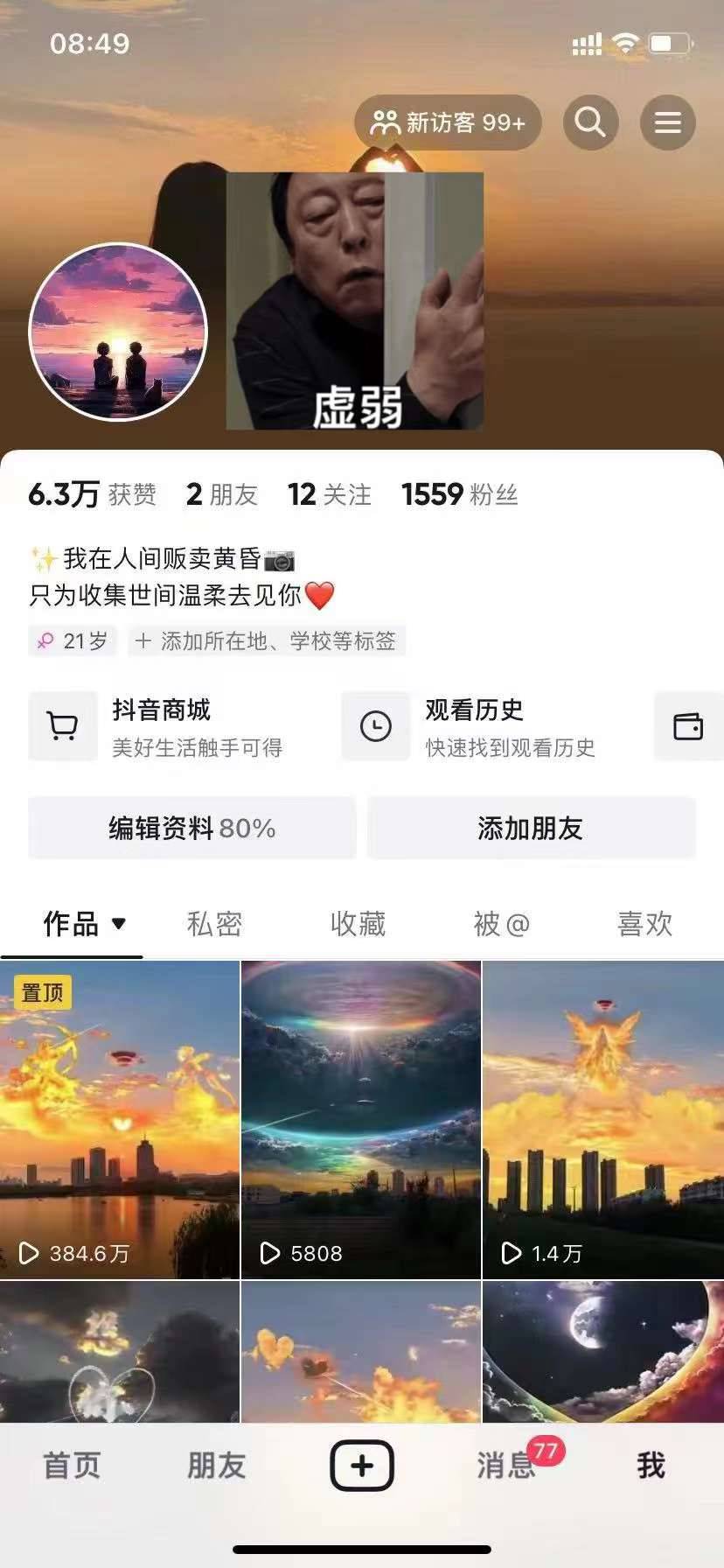This screenshot has width=724, height=1568.
Task: Tap 编辑资料 80% button
Action: pos(191,828)
